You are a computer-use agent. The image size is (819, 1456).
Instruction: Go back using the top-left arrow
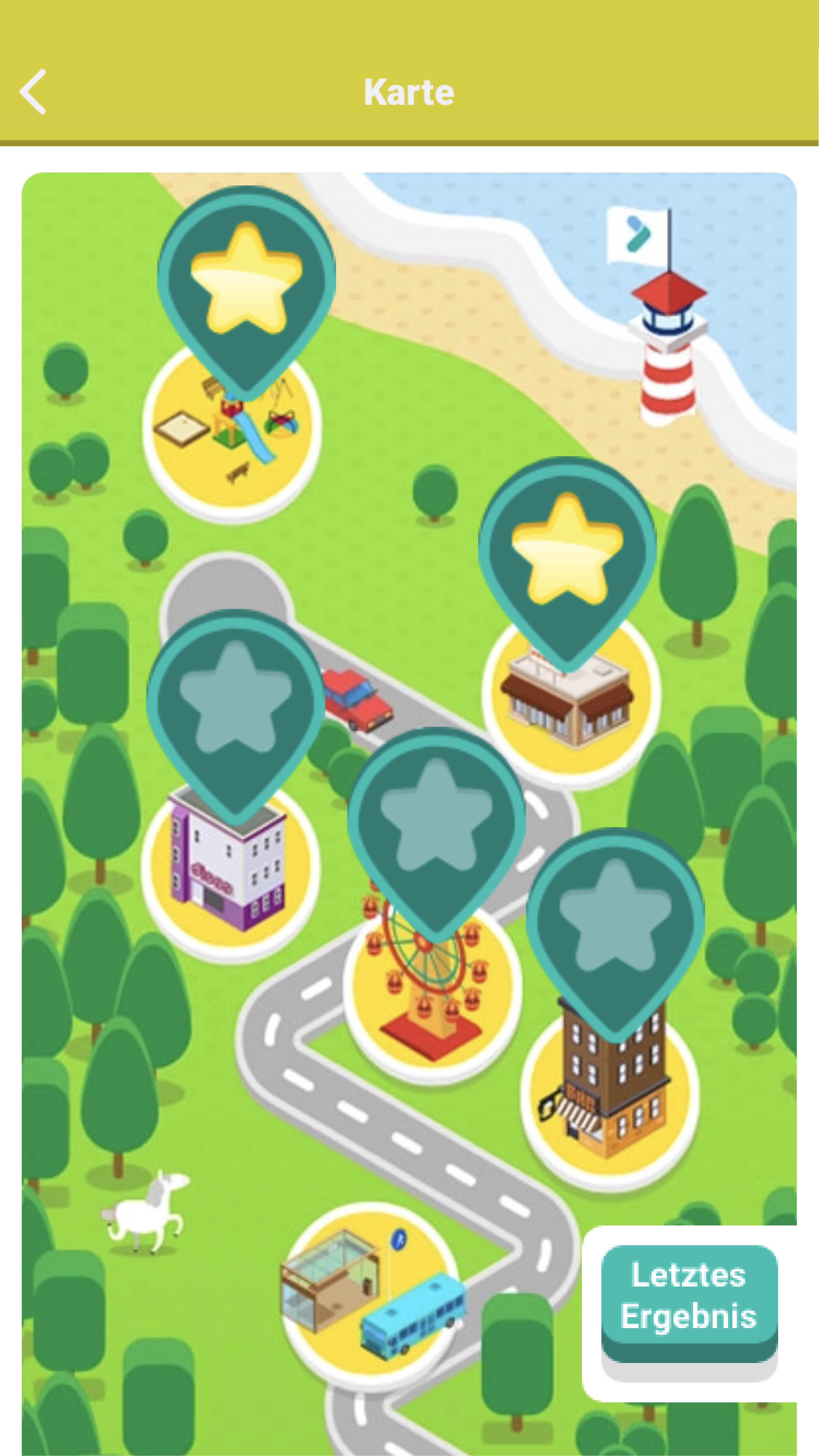(33, 92)
